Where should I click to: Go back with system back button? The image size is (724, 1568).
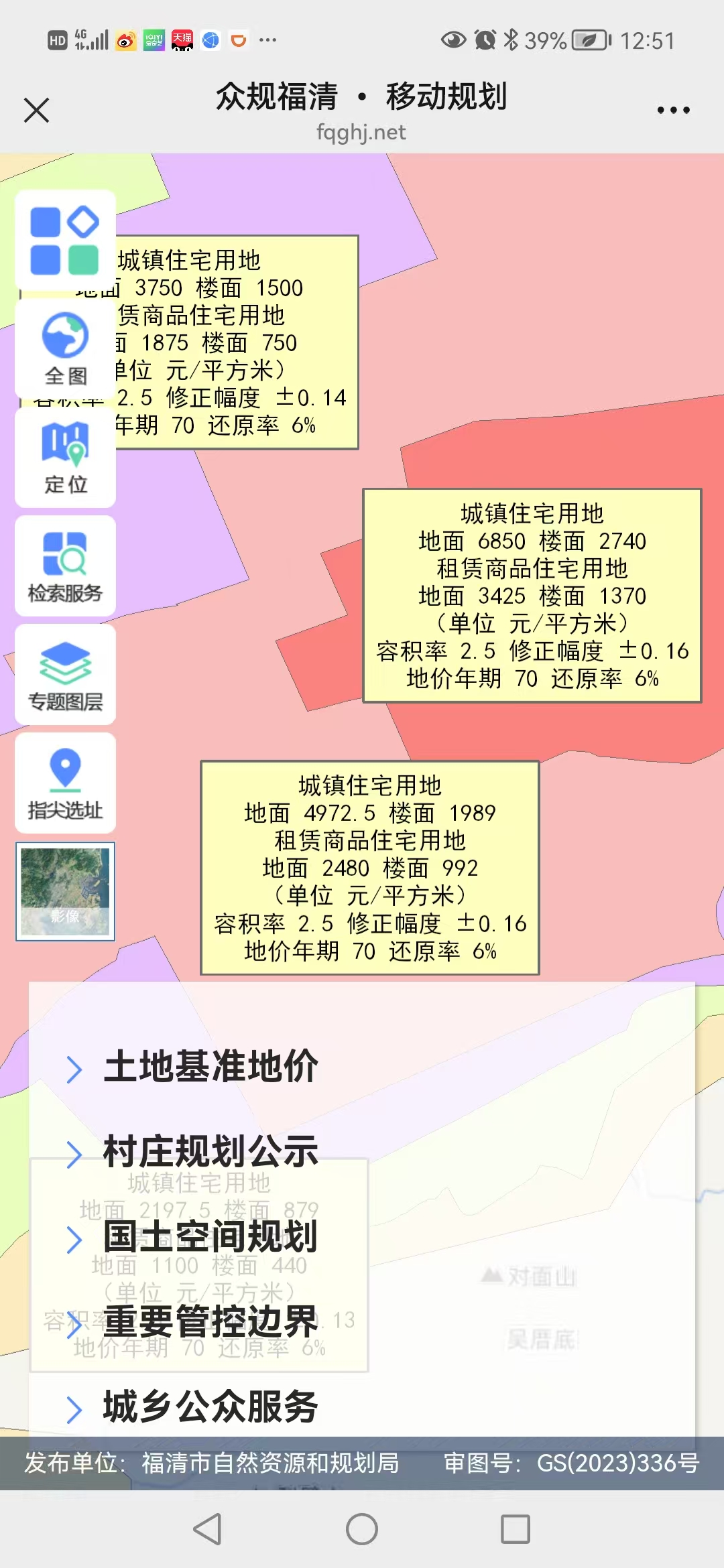(x=207, y=1529)
